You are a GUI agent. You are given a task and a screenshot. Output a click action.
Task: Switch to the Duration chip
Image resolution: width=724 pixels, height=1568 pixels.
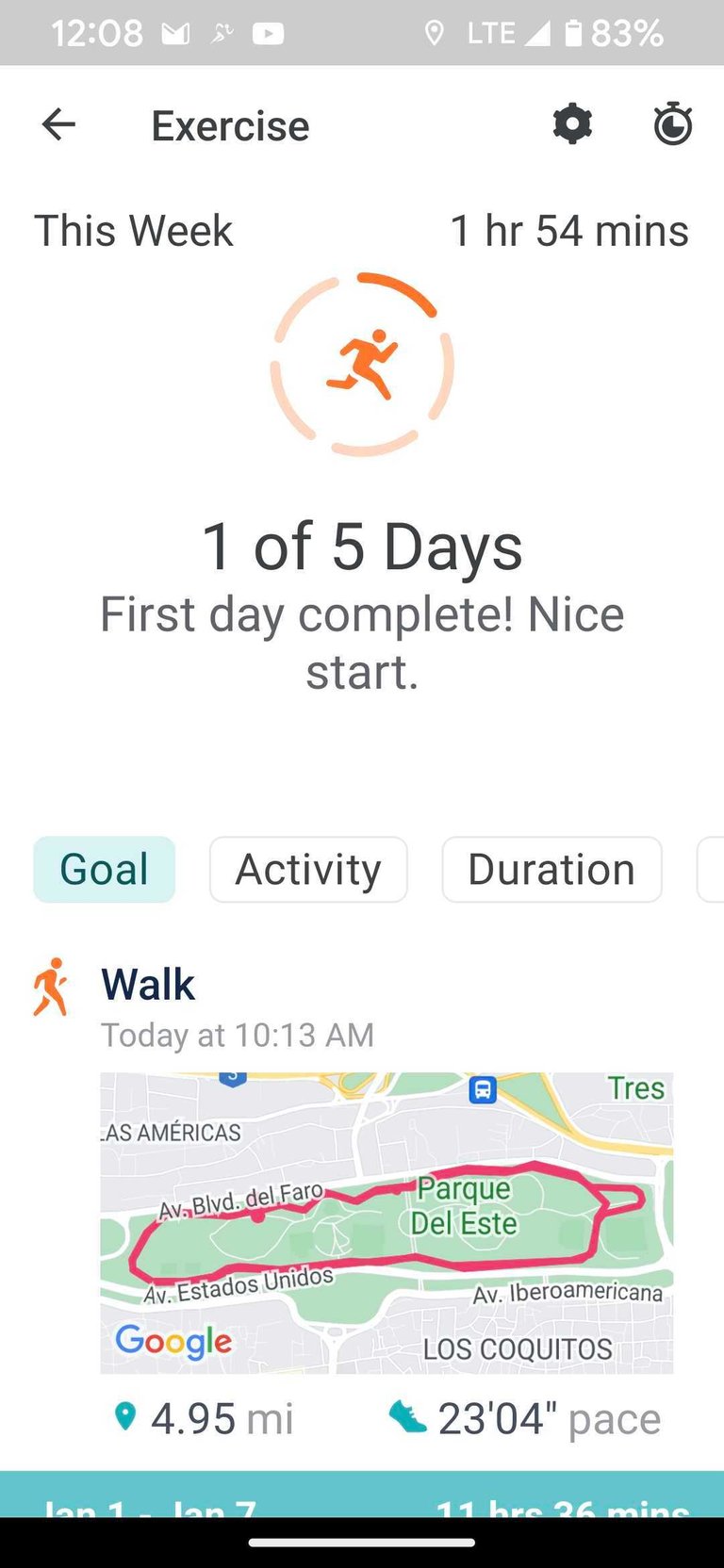point(551,869)
